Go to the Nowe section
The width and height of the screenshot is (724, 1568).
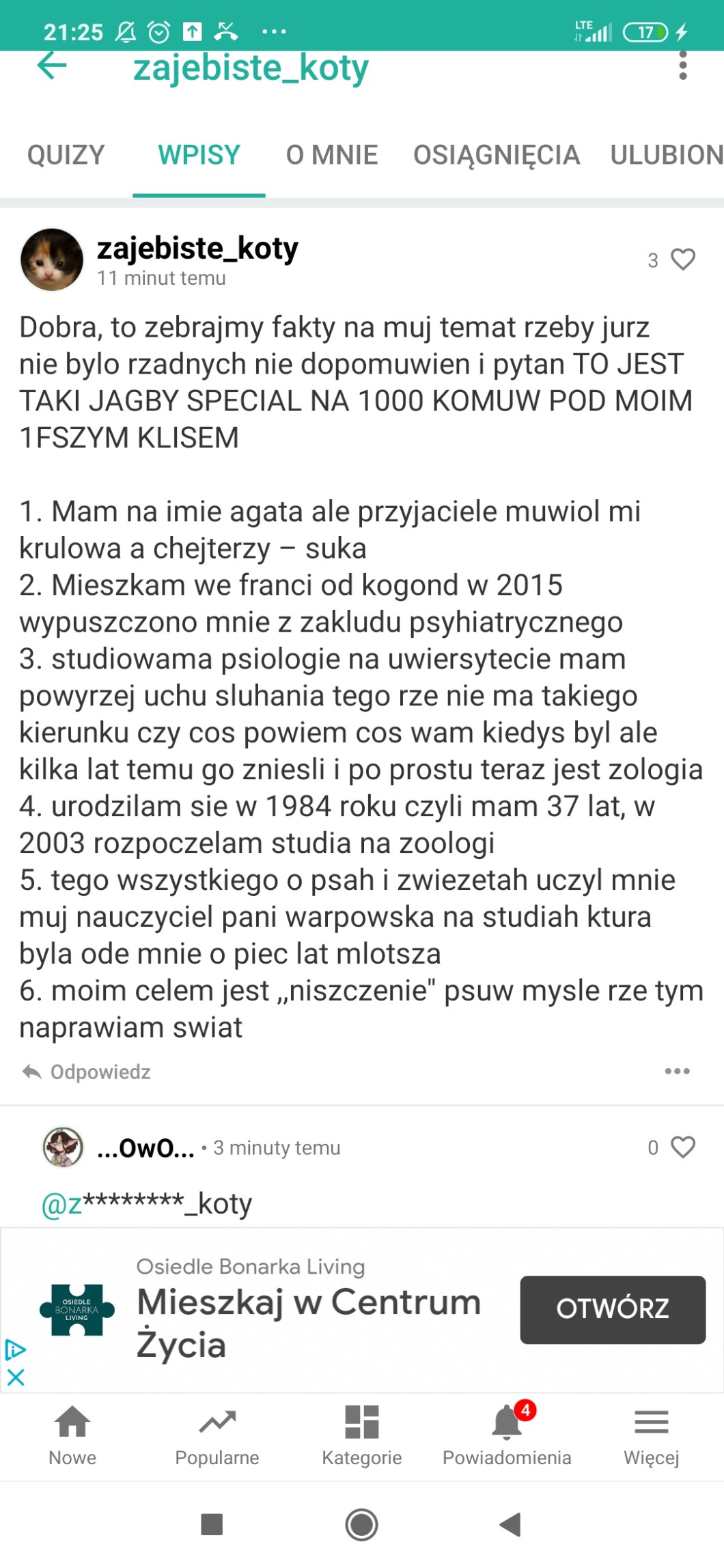click(x=72, y=1435)
